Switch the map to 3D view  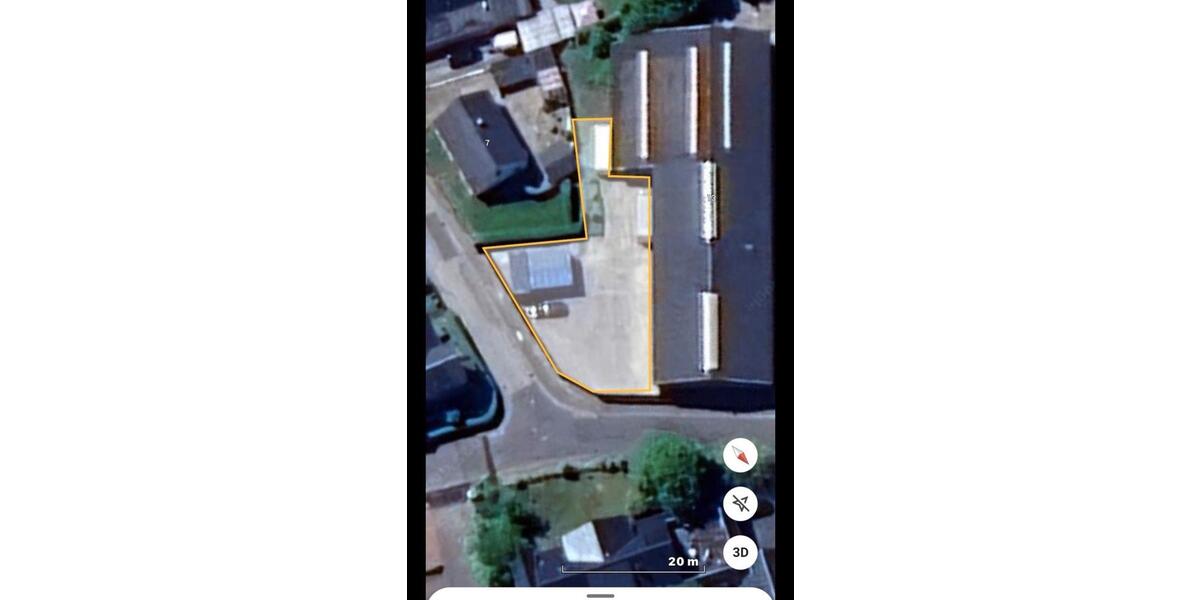pyautogui.click(x=740, y=552)
